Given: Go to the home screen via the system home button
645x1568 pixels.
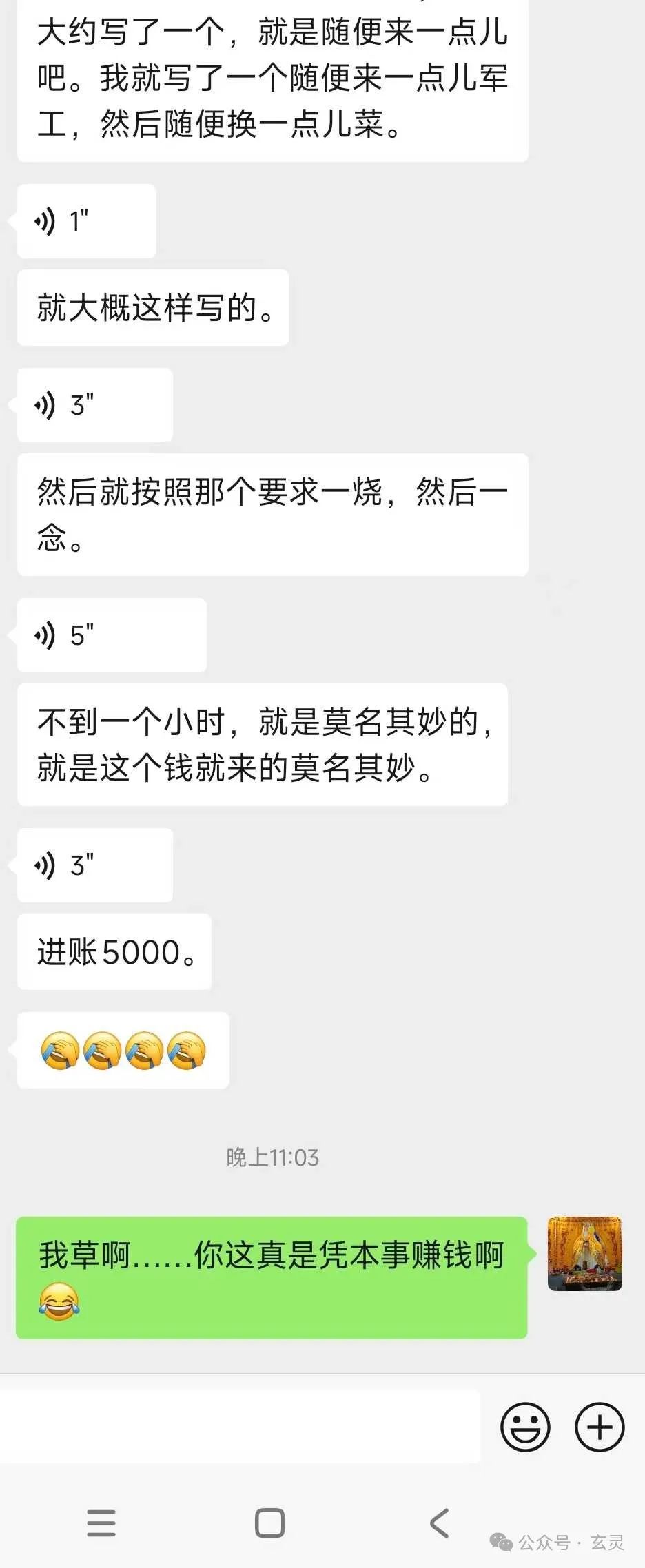Looking at the screenshot, I should [x=269, y=1523].
